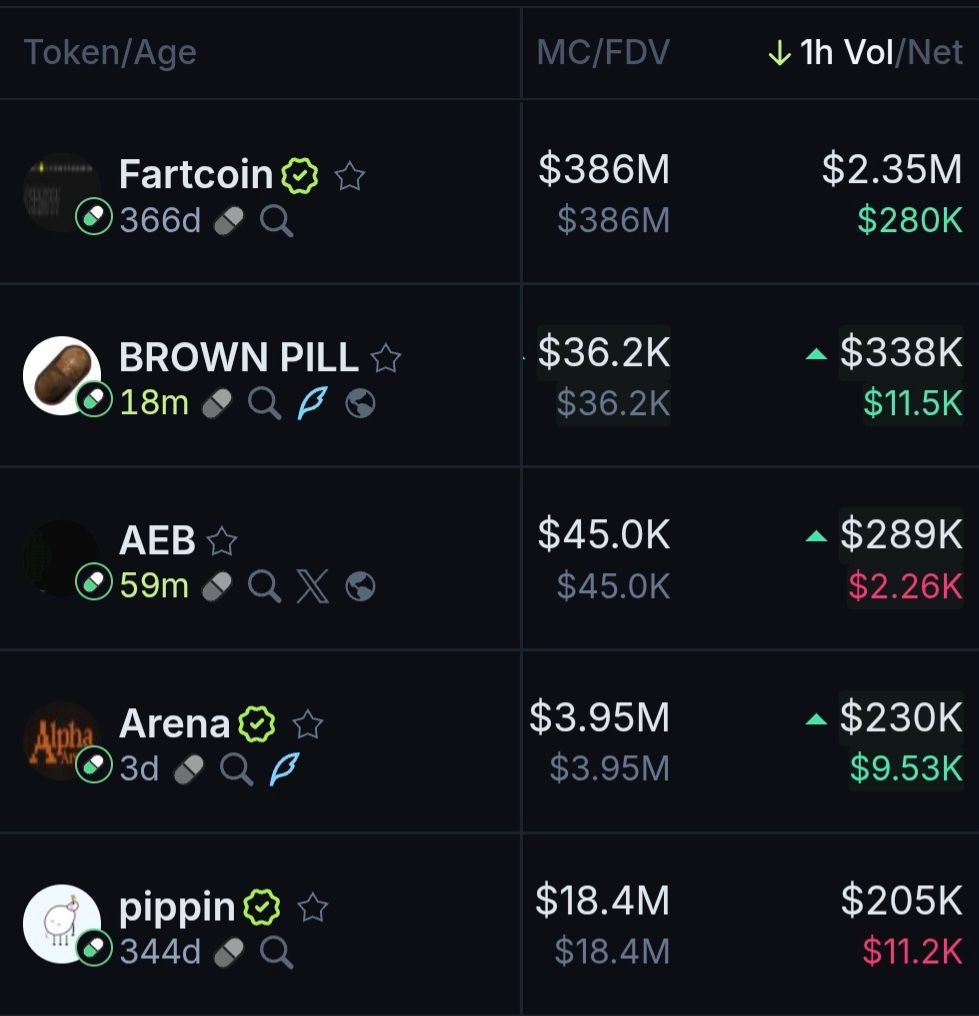Image resolution: width=979 pixels, height=1016 pixels.
Task: Sort by the MC/FDV column header
Action: click(603, 53)
